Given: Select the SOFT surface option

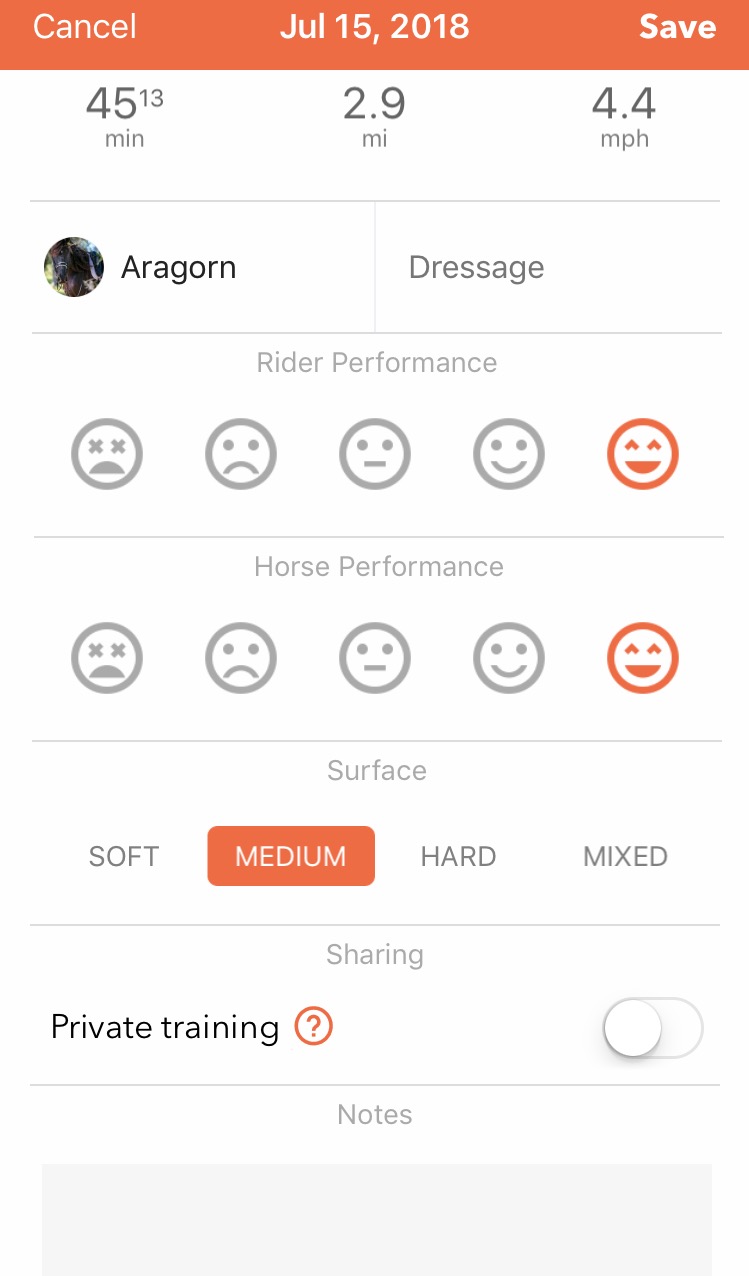Looking at the screenshot, I should [123, 856].
